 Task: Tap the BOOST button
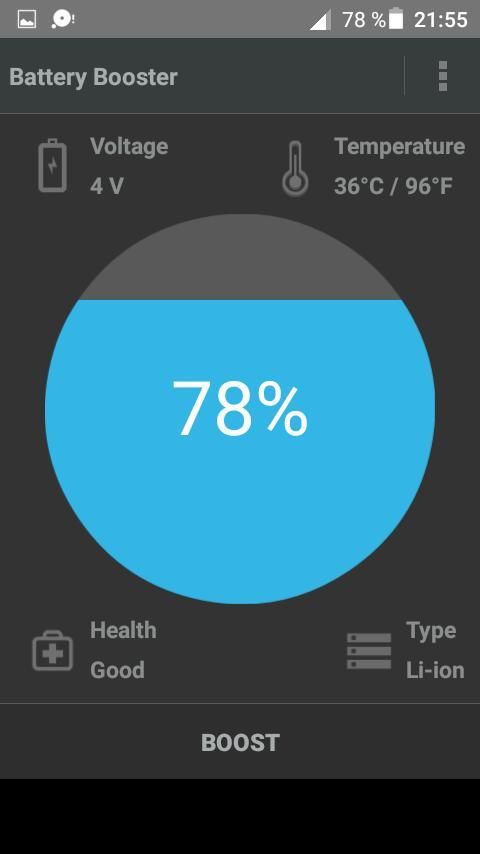click(x=240, y=742)
